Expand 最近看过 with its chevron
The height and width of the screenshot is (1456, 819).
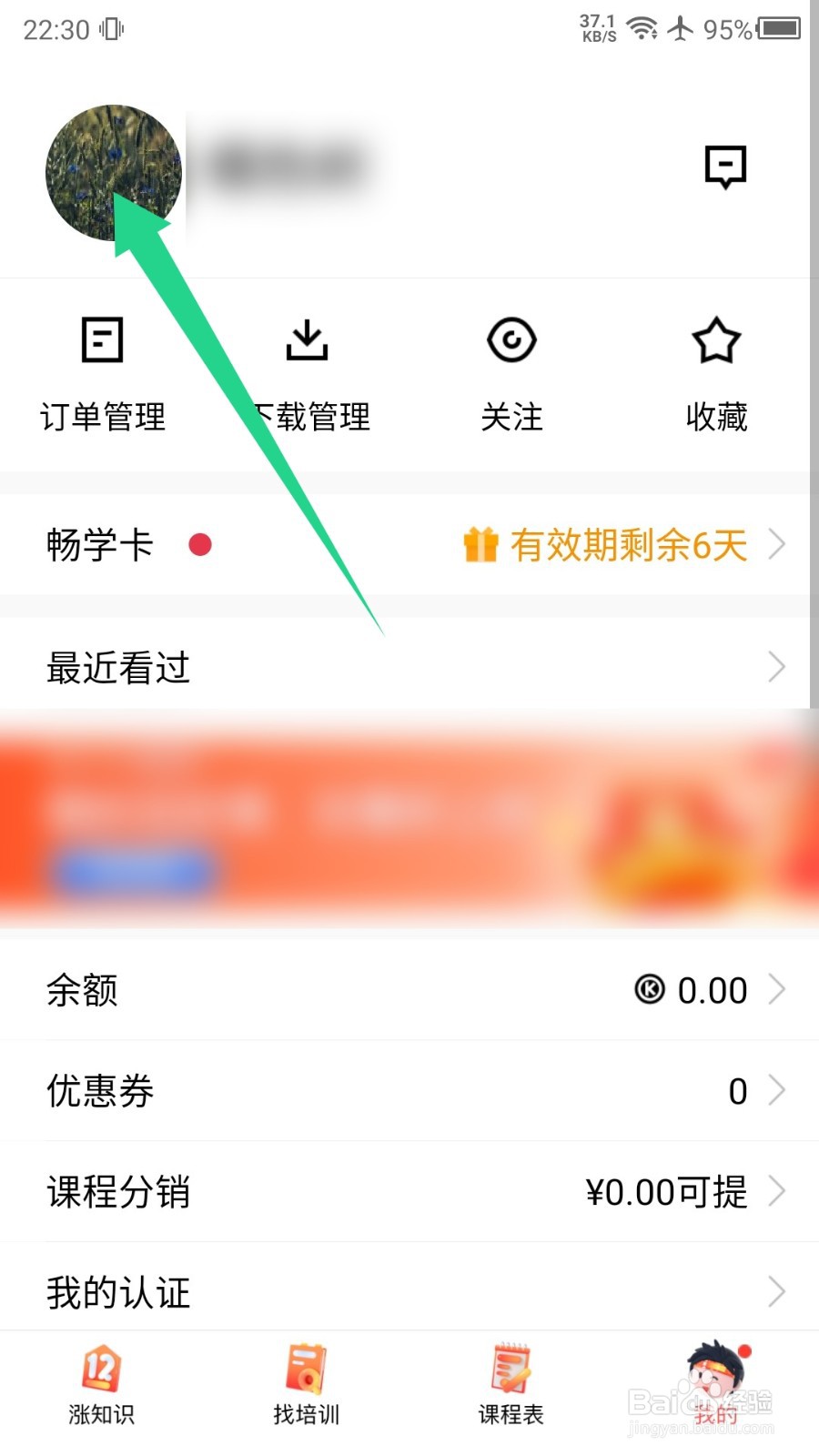778,667
